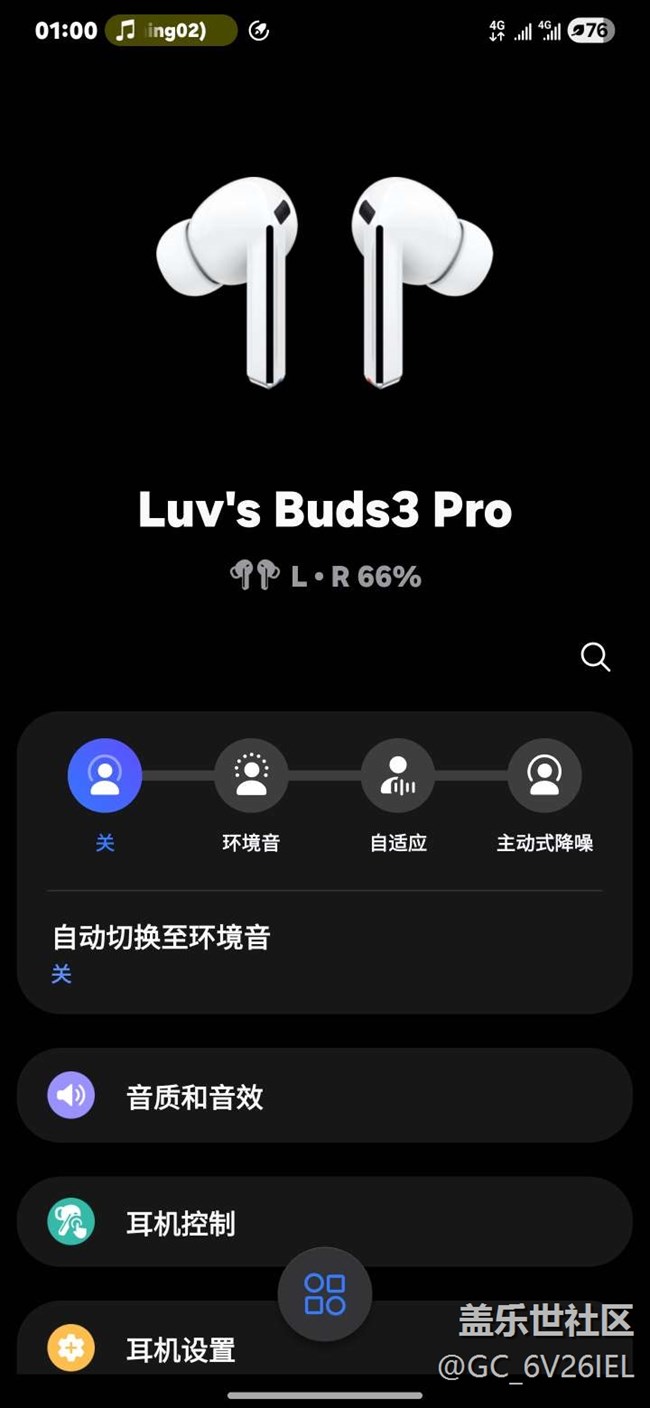Image resolution: width=650 pixels, height=1408 pixels.
Task: Tap the floating four-squares devices button
Action: [x=325, y=1294]
